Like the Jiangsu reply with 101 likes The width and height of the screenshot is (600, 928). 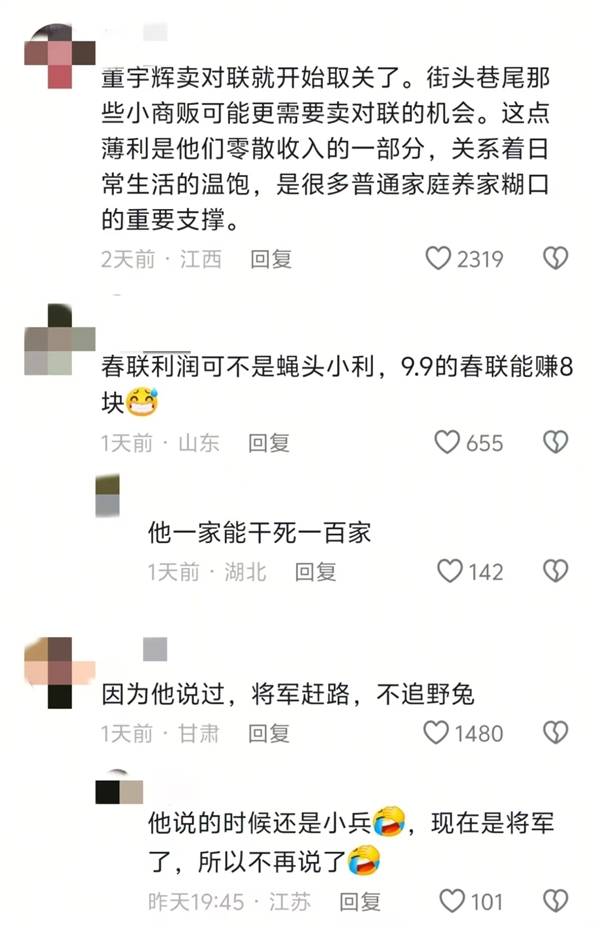pos(453,901)
